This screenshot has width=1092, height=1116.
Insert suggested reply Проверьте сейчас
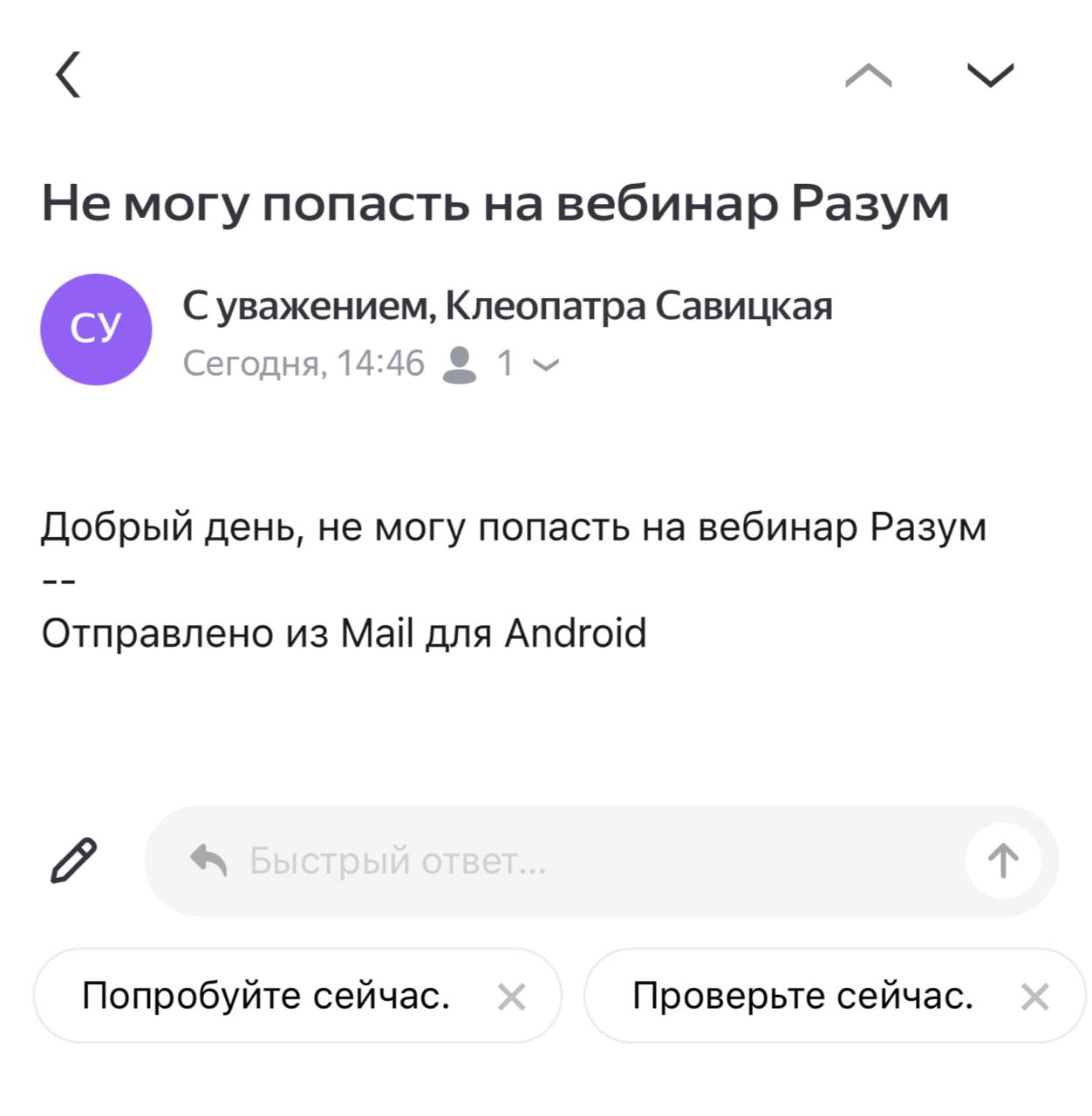click(x=802, y=996)
